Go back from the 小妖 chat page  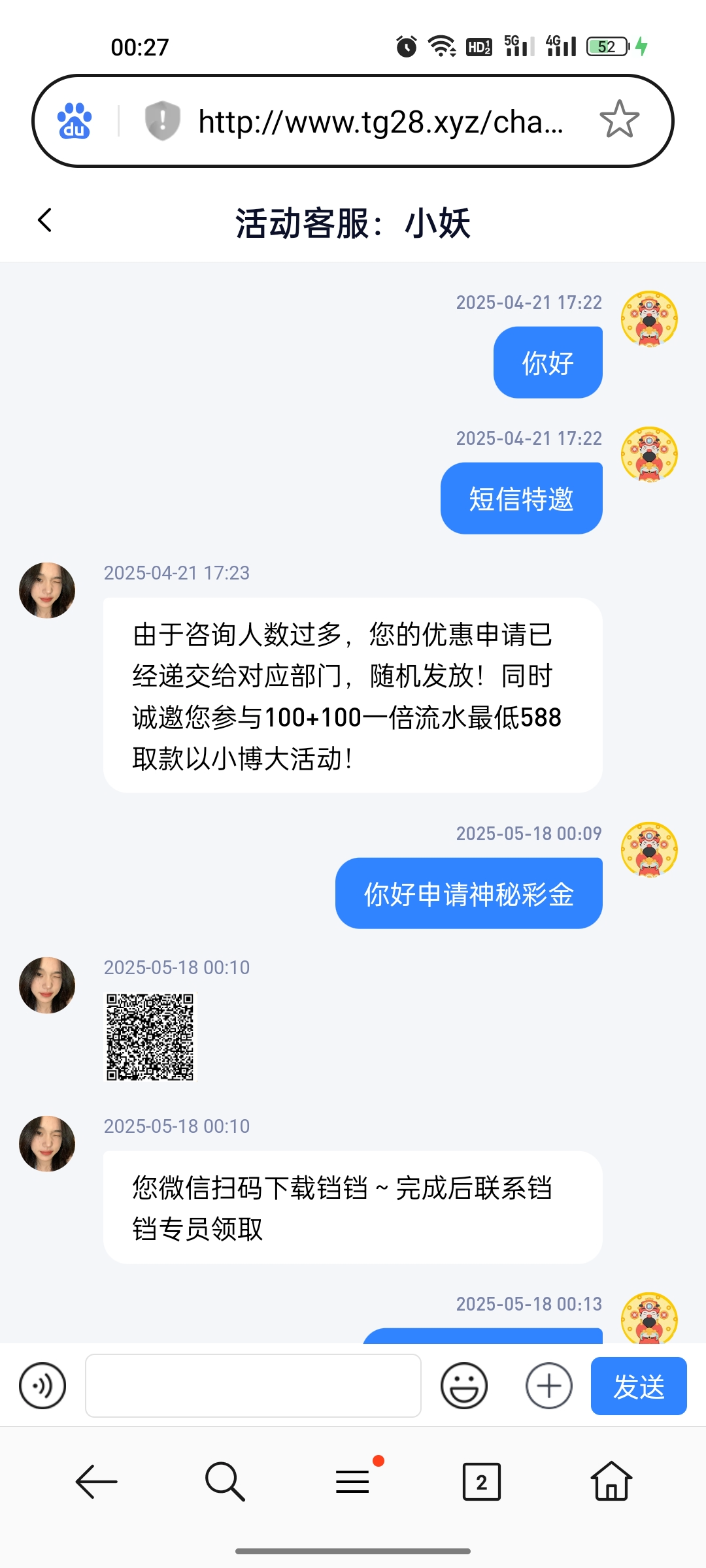[44, 221]
